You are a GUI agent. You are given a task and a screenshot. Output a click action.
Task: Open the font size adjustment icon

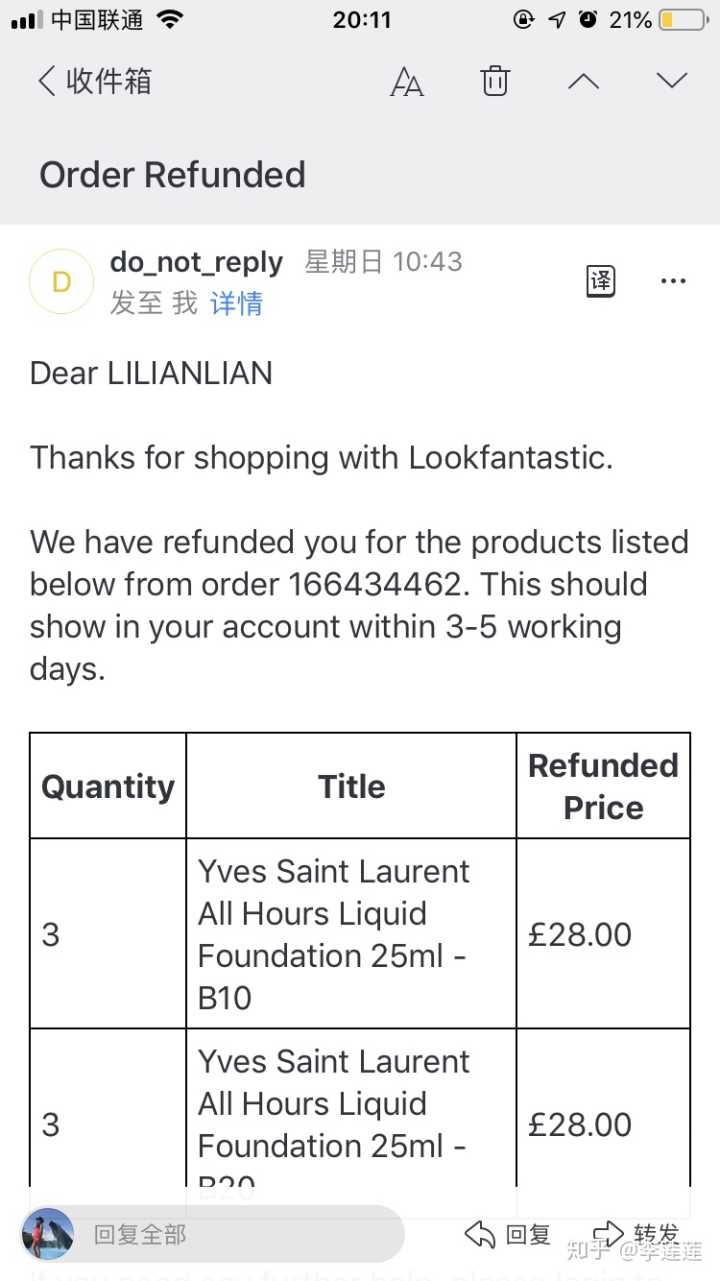[x=406, y=82]
